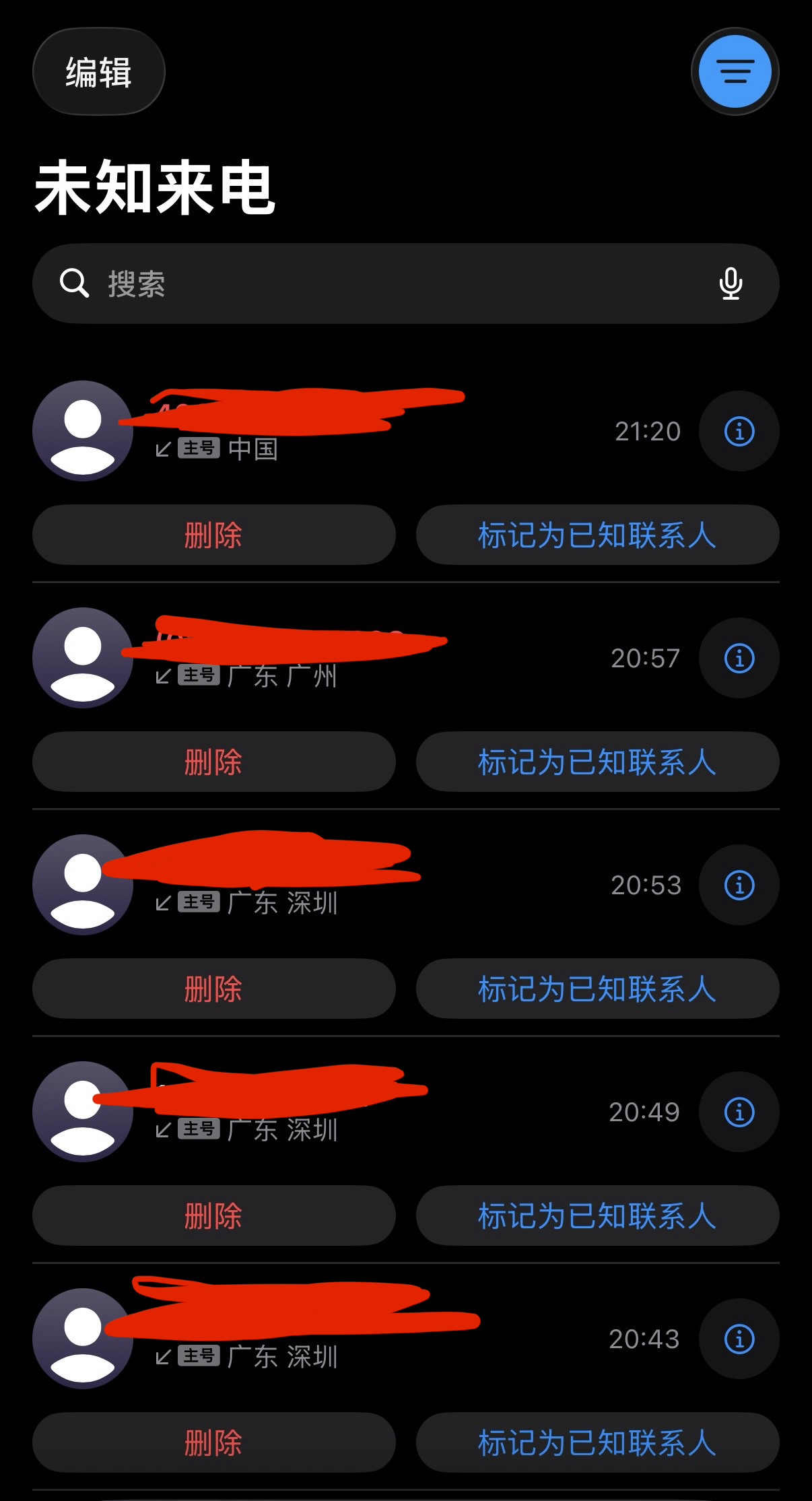Open info for the 20:53 call
This screenshot has height=1501, width=812.
click(739, 885)
